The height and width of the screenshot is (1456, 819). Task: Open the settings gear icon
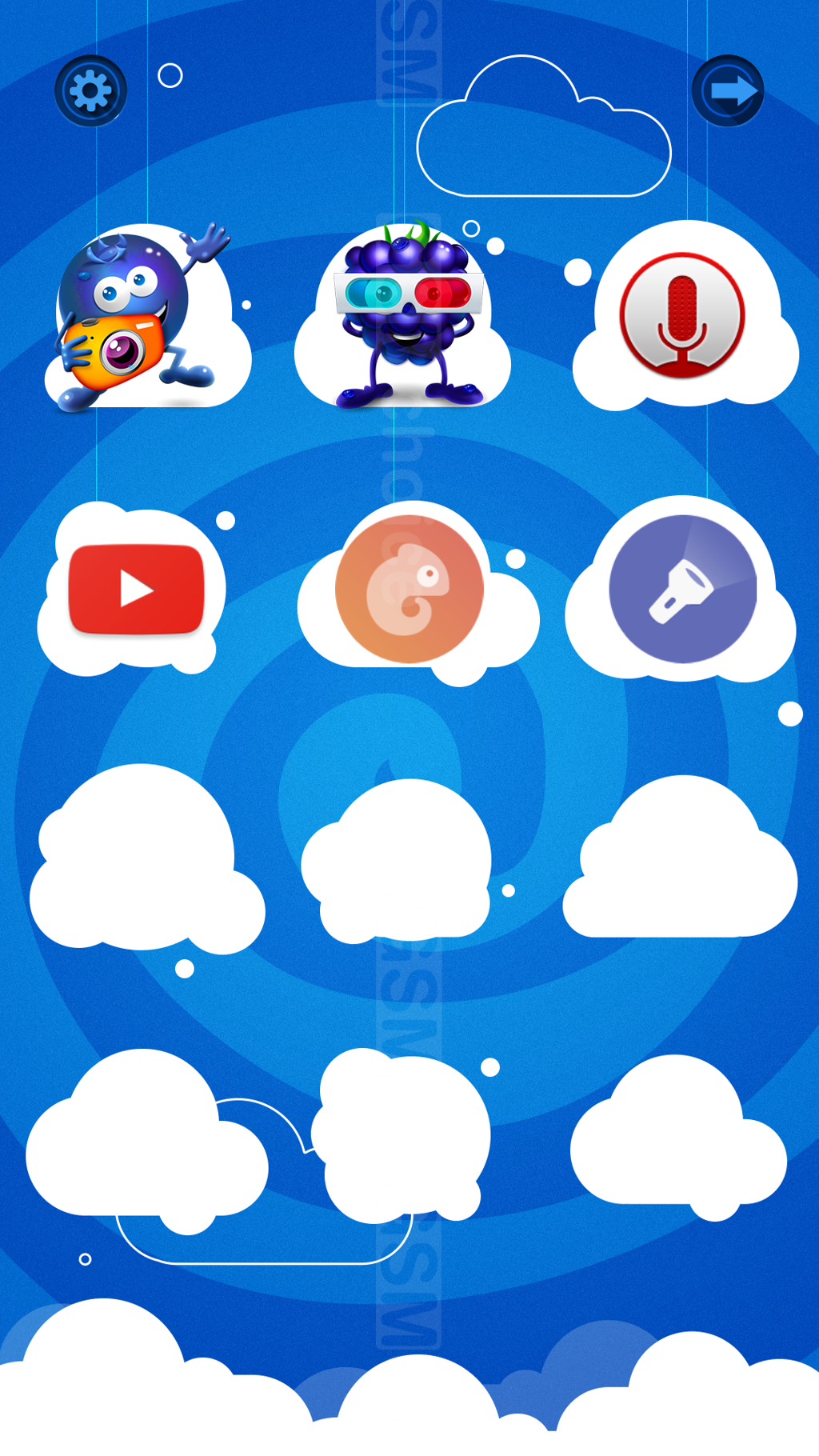click(x=90, y=90)
